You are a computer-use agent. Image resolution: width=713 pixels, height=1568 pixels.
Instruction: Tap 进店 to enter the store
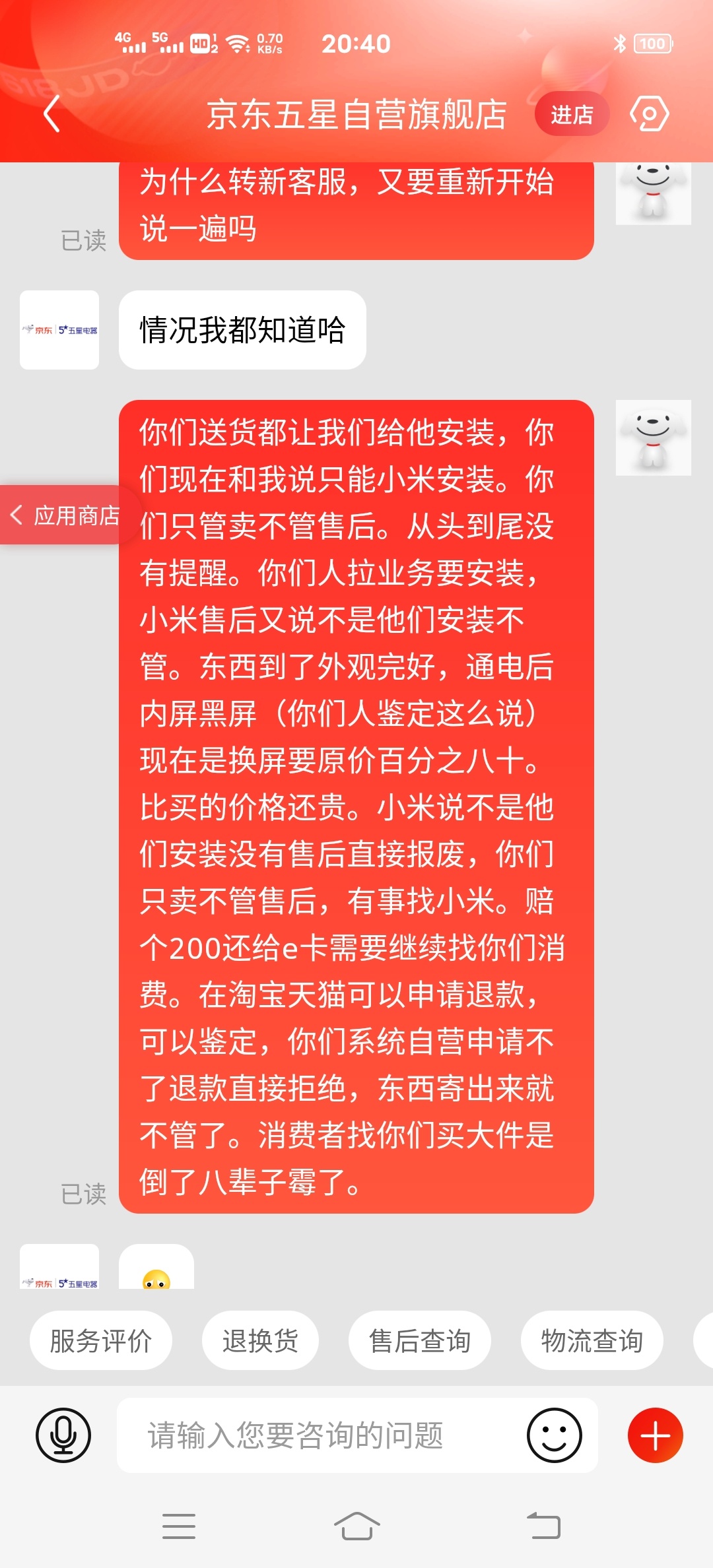pyautogui.click(x=572, y=115)
